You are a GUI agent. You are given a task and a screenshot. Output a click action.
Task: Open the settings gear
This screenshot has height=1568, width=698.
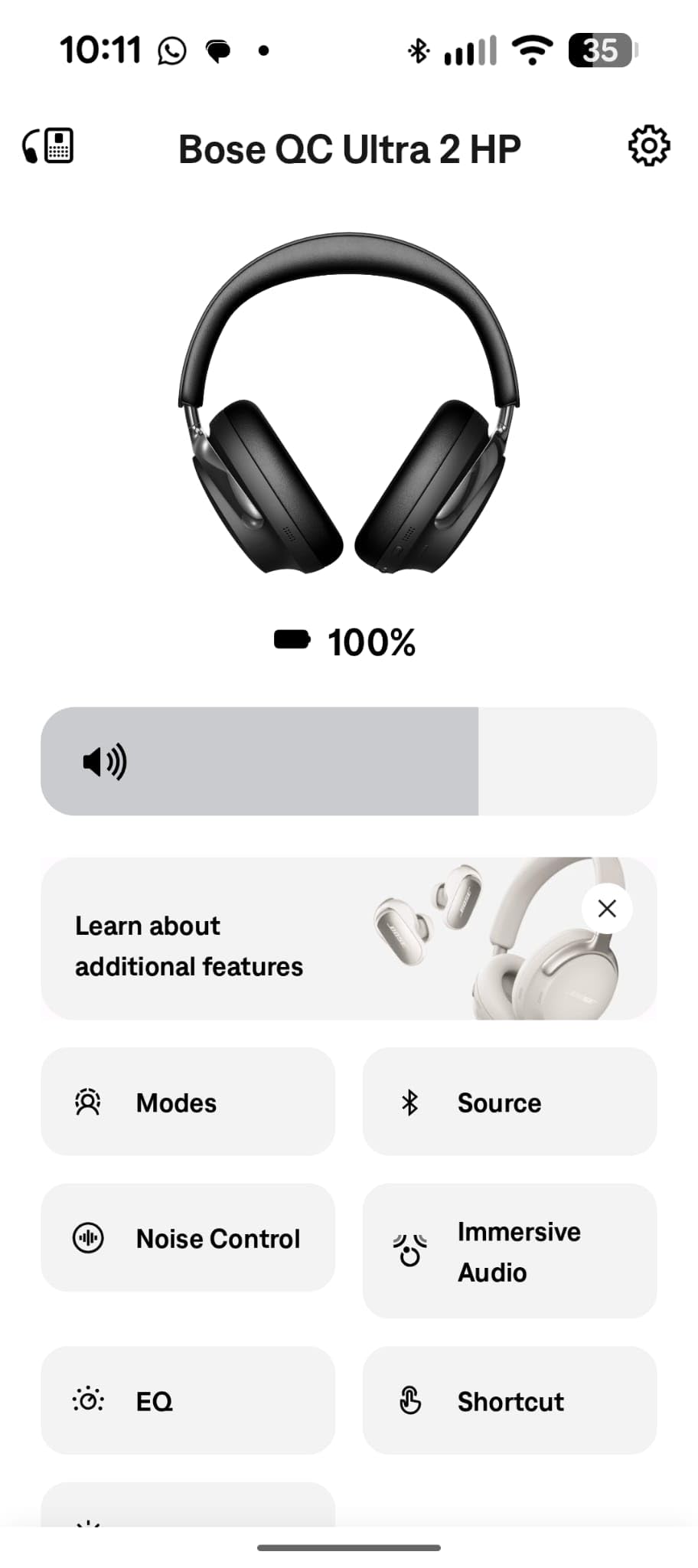(x=649, y=145)
